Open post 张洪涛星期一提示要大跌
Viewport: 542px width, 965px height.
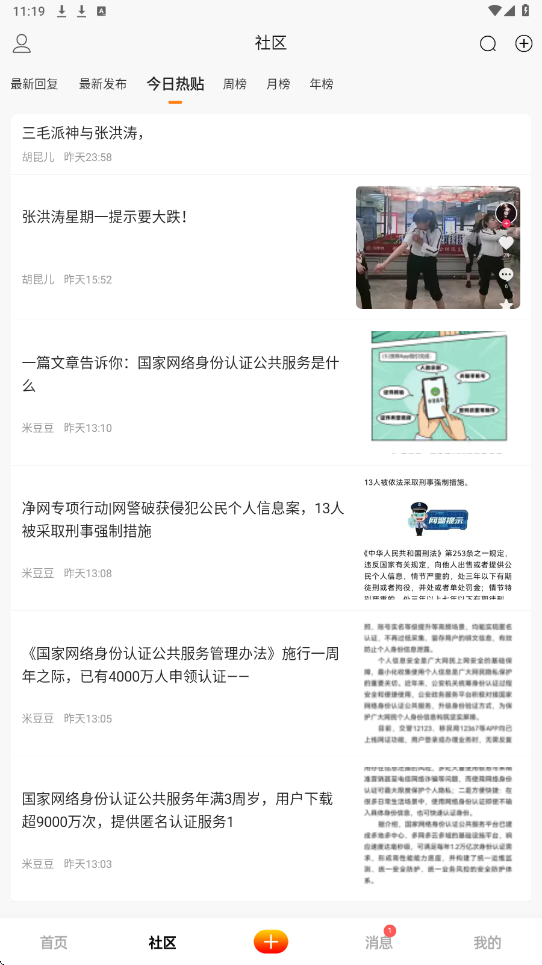tap(271, 247)
